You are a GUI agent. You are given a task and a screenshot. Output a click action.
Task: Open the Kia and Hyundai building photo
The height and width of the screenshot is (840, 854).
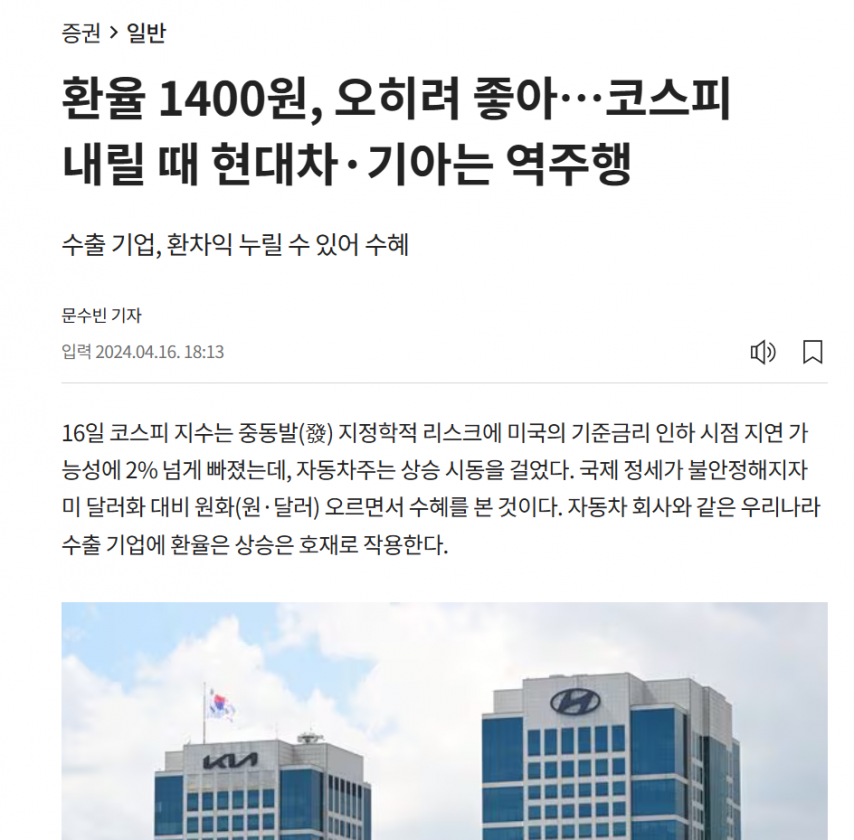point(444,720)
